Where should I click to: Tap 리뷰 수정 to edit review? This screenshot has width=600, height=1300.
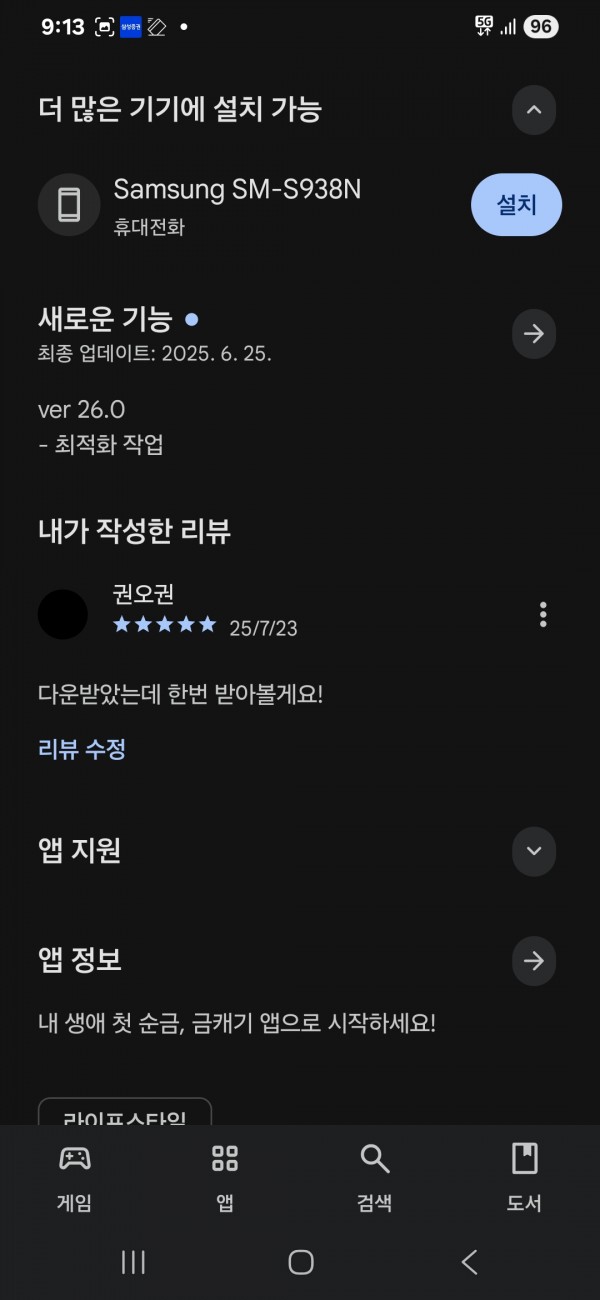pyautogui.click(x=82, y=749)
